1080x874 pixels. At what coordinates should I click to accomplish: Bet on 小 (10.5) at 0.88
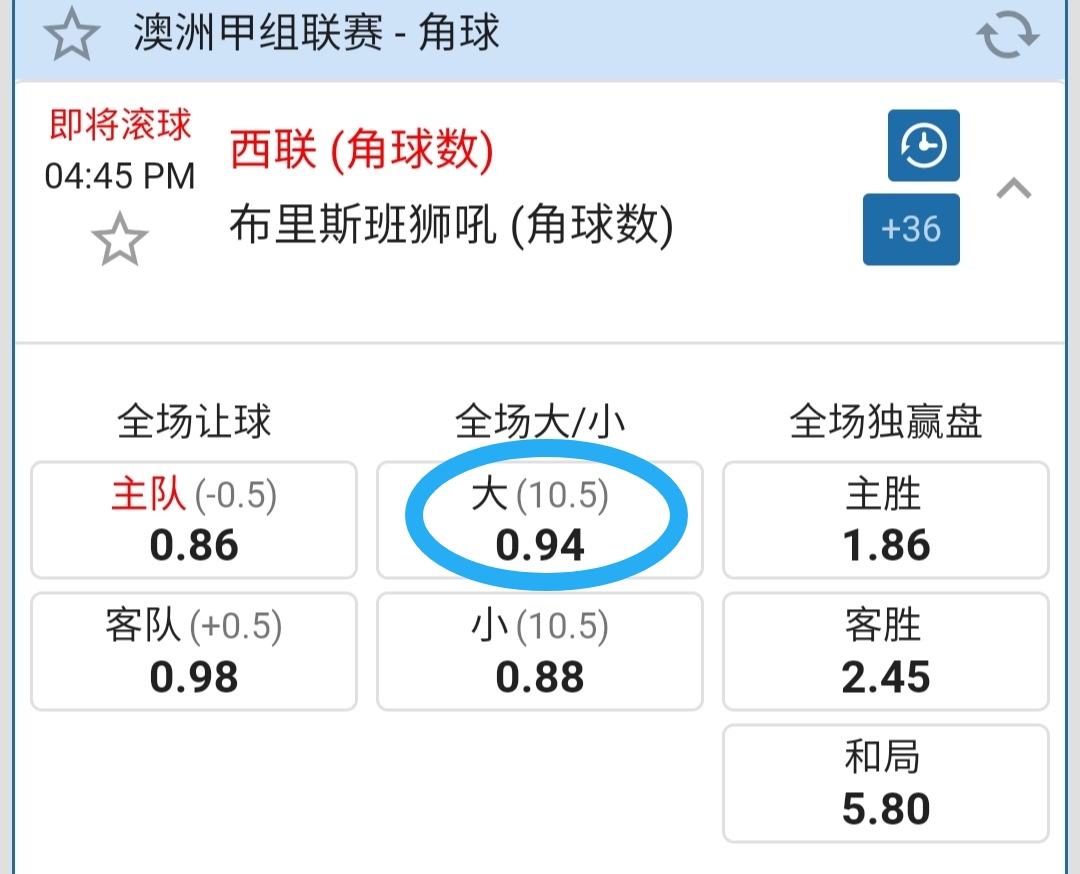click(x=540, y=652)
